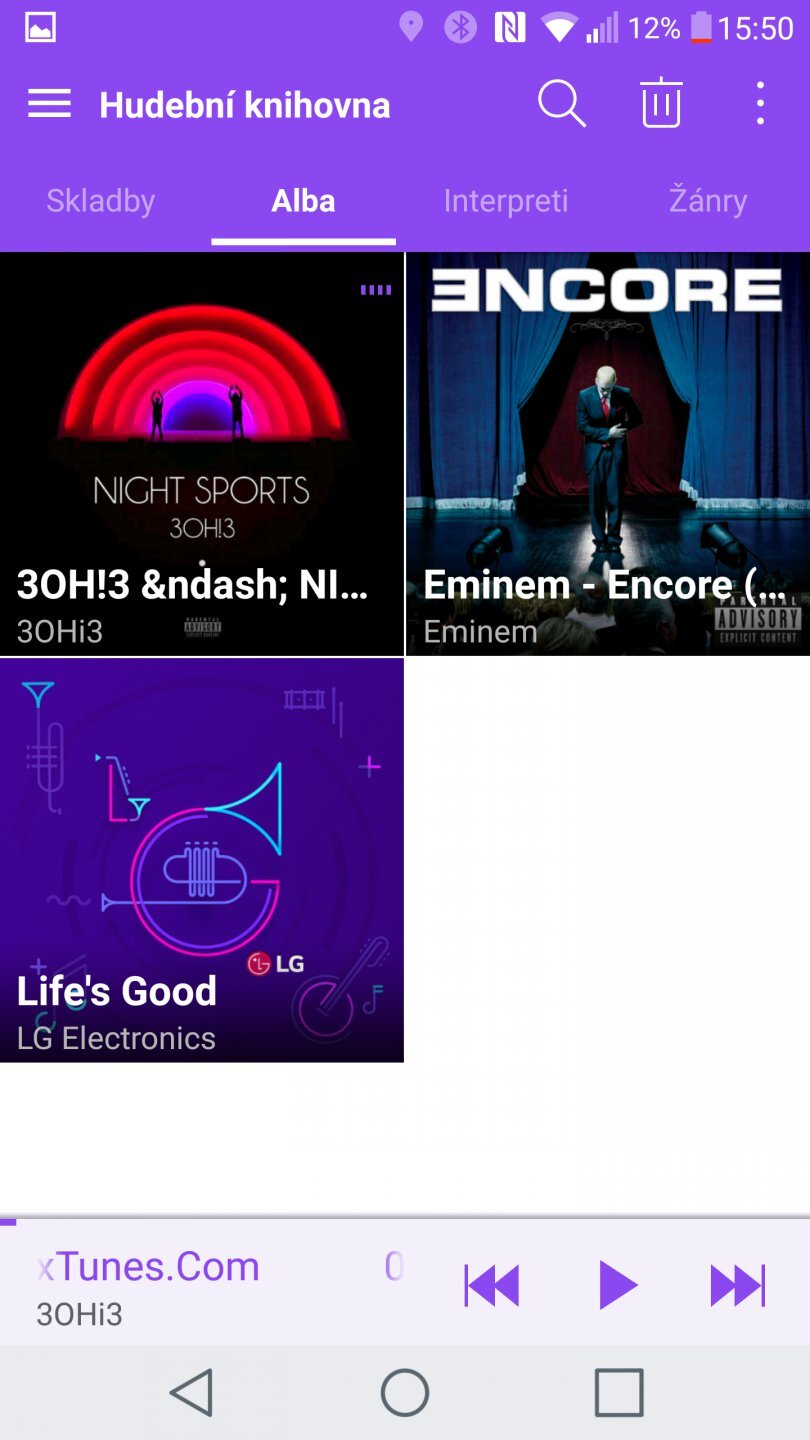Viewport: 810px width, 1440px height.
Task: Open the hamburger navigation drawer
Action: pyautogui.click(x=49, y=104)
